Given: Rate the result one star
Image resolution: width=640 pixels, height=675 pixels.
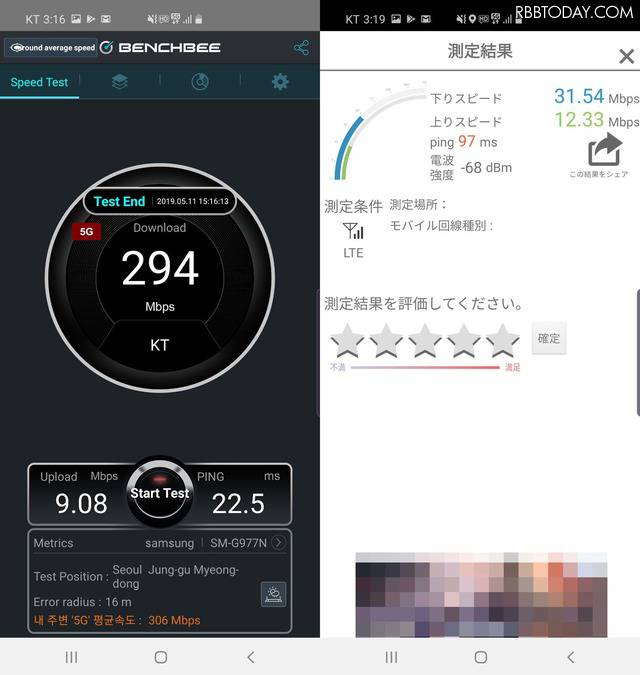Looking at the screenshot, I should [x=347, y=340].
